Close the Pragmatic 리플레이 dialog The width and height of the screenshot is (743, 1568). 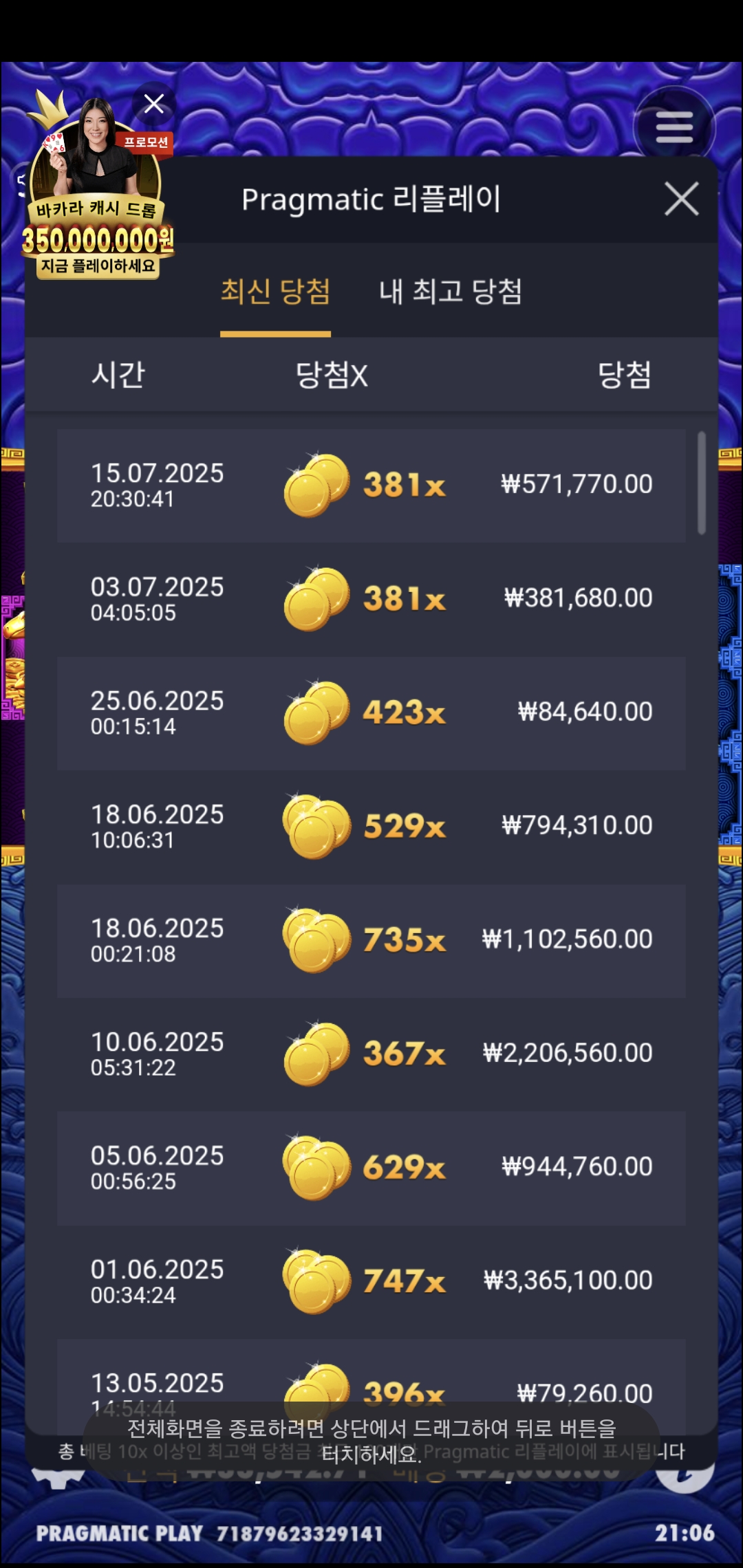point(681,199)
